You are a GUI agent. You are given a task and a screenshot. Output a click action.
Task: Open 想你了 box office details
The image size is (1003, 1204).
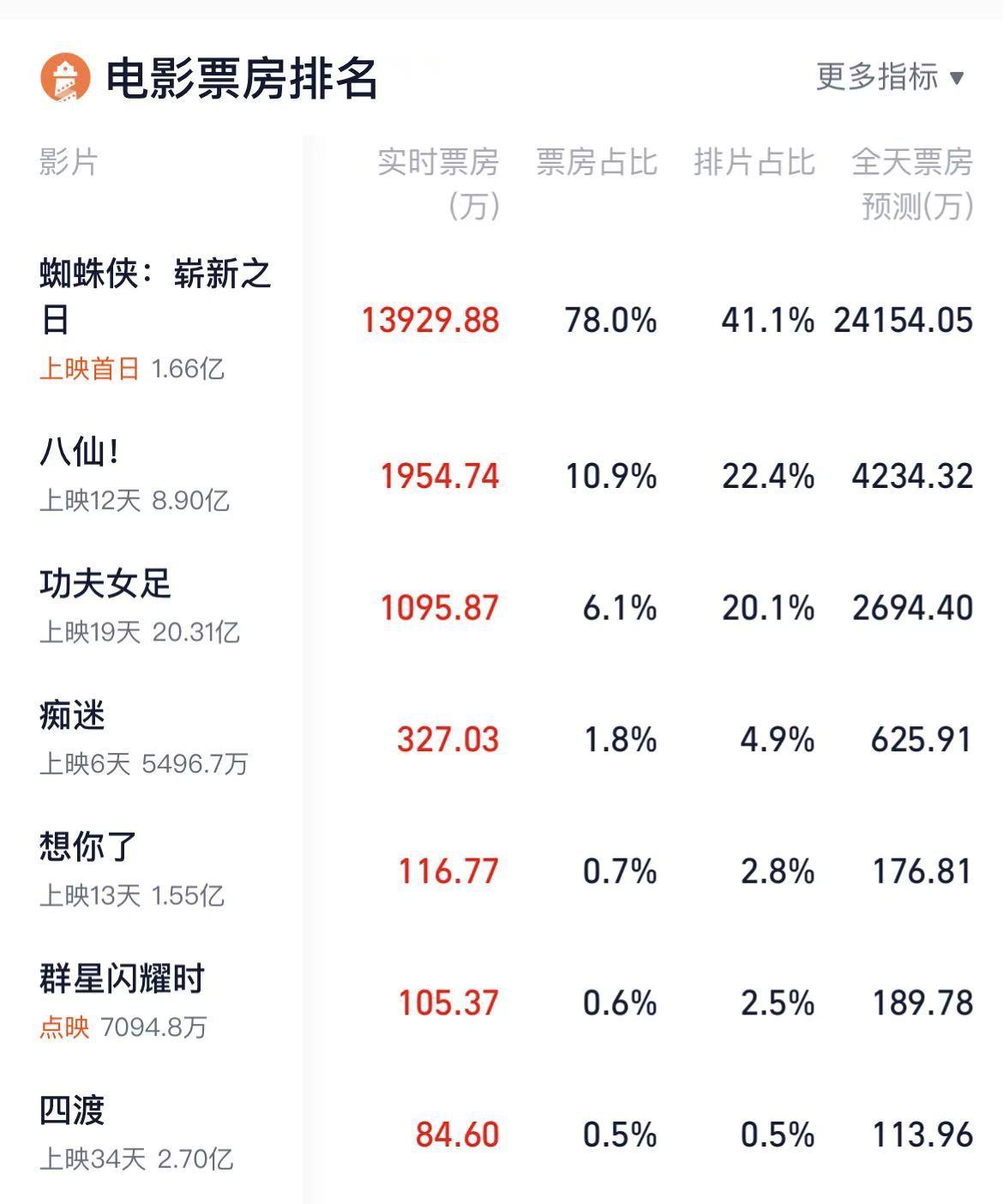pyautogui.click(x=501, y=870)
